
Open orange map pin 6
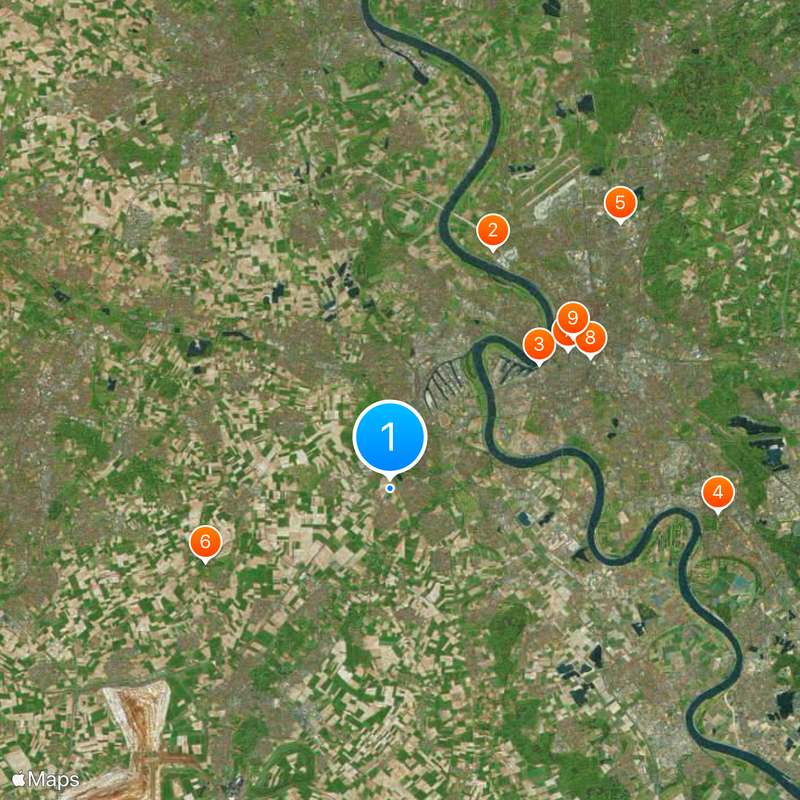coord(205,542)
